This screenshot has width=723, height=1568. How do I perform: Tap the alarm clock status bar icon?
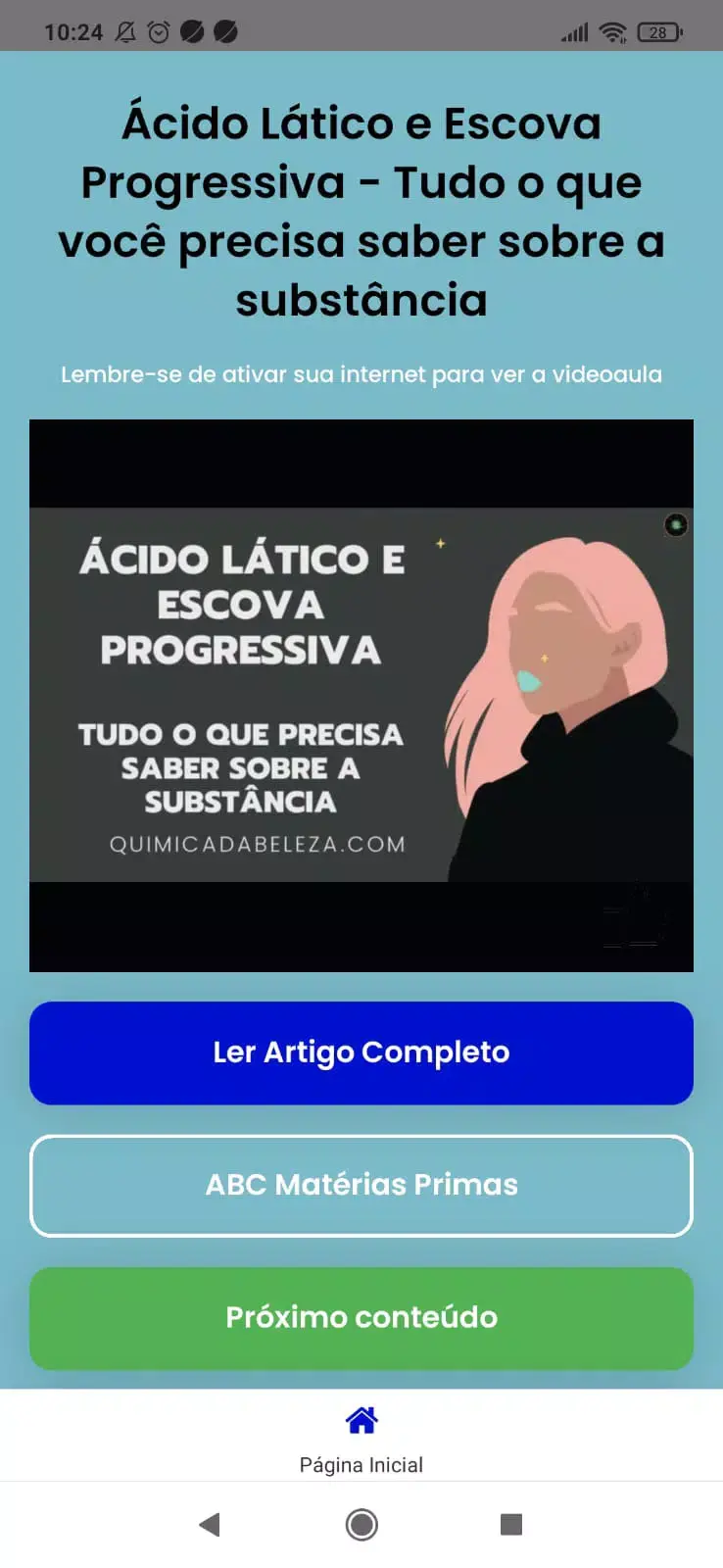point(159,30)
